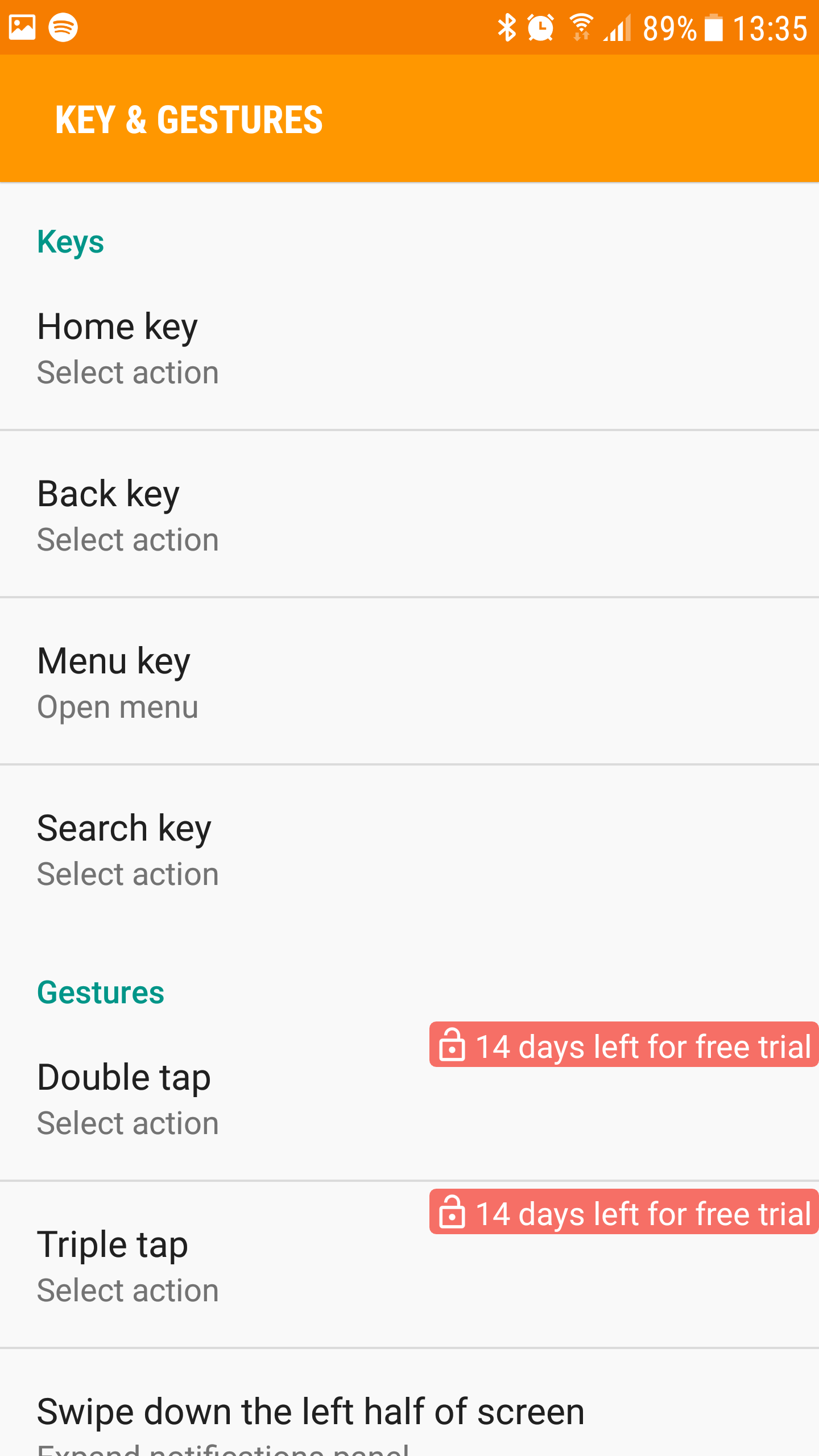Viewport: 819px width, 1456px height.
Task: Select an action for the Search key
Action: tap(409, 849)
